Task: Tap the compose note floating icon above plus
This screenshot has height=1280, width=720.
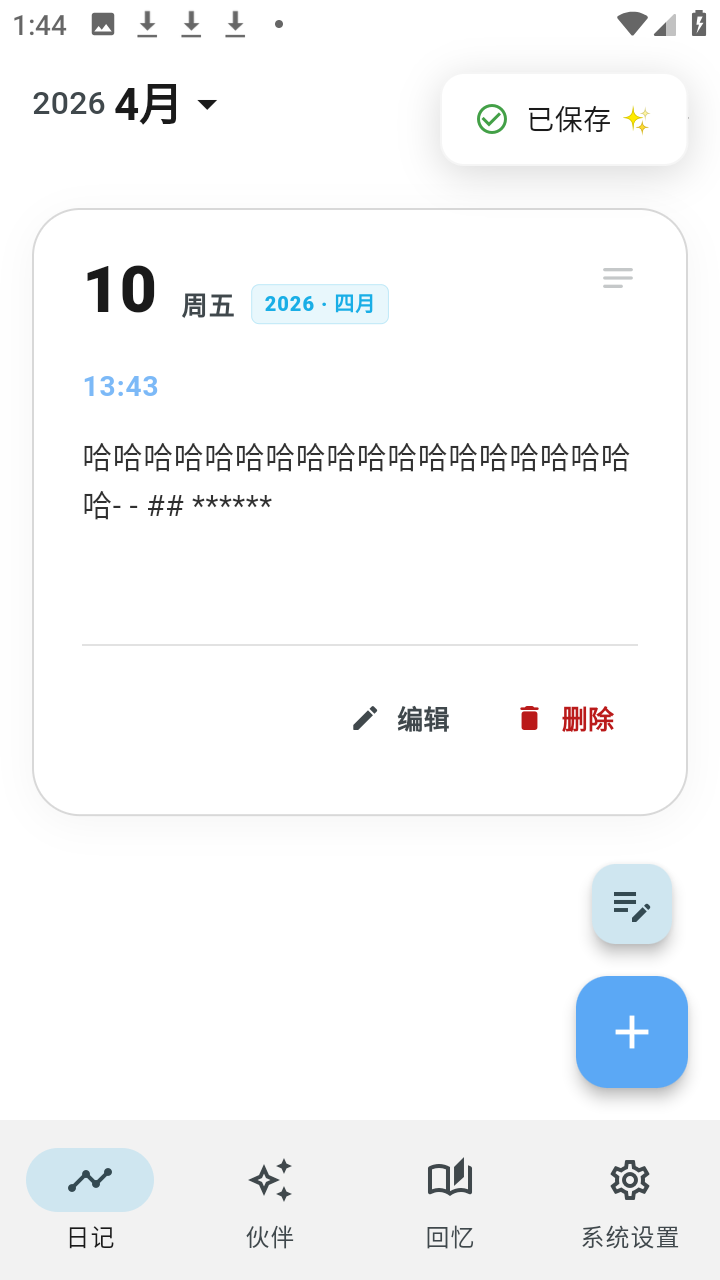Action: tap(632, 904)
